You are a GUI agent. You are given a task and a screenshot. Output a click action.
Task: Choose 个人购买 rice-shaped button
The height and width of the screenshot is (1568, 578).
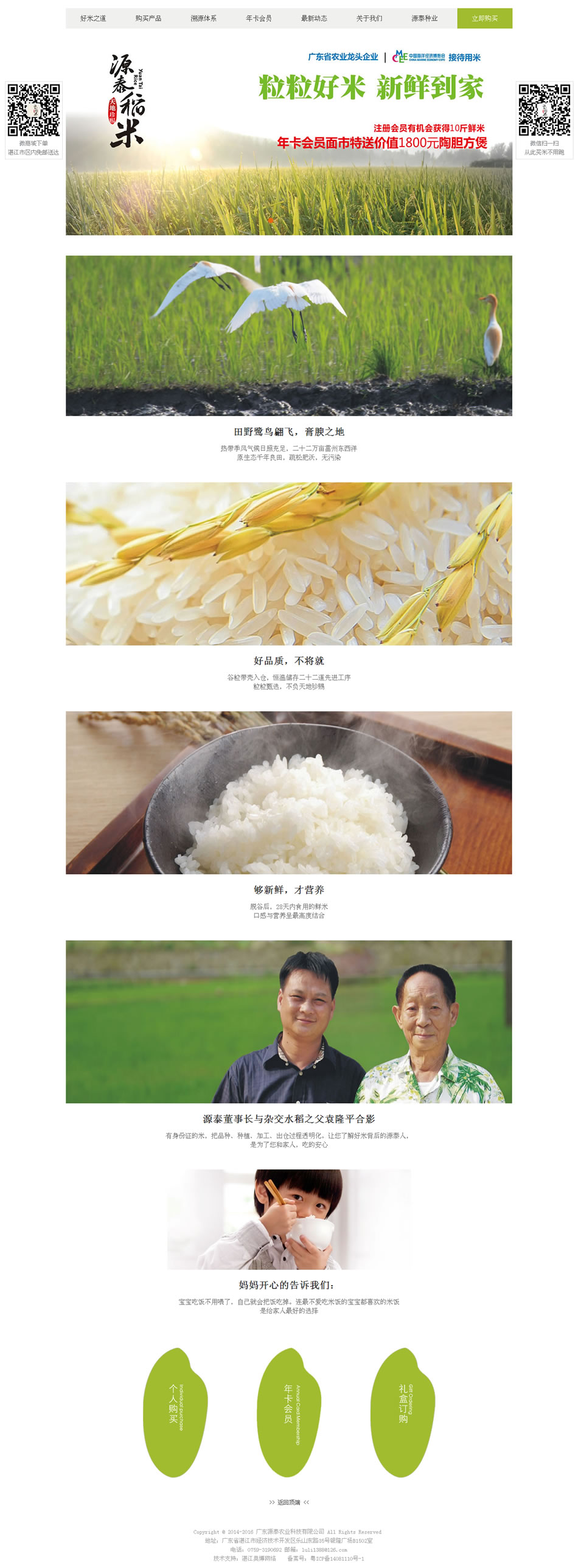pyautogui.click(x=175, y=1412)
